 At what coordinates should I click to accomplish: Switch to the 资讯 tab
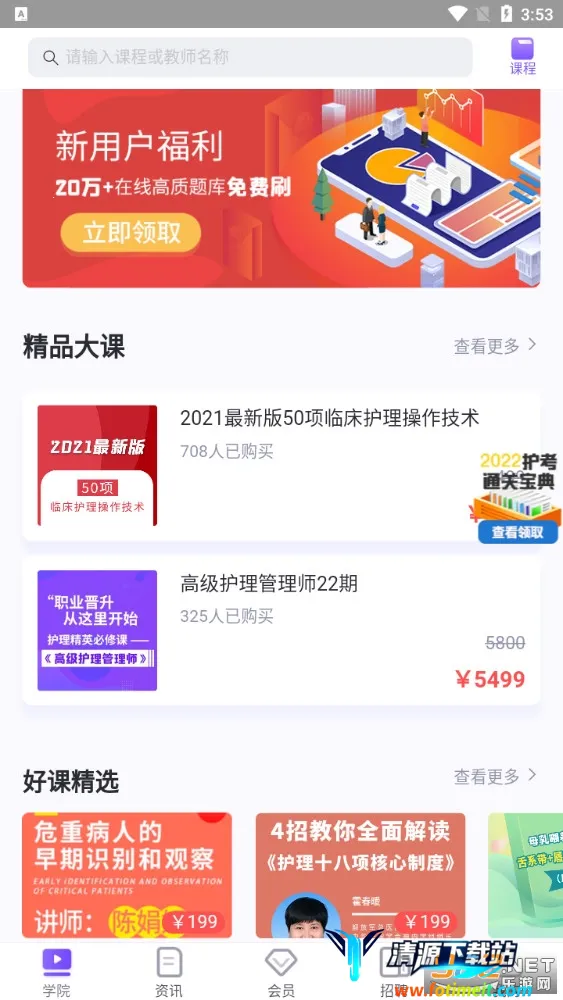[x=169, y=972]
